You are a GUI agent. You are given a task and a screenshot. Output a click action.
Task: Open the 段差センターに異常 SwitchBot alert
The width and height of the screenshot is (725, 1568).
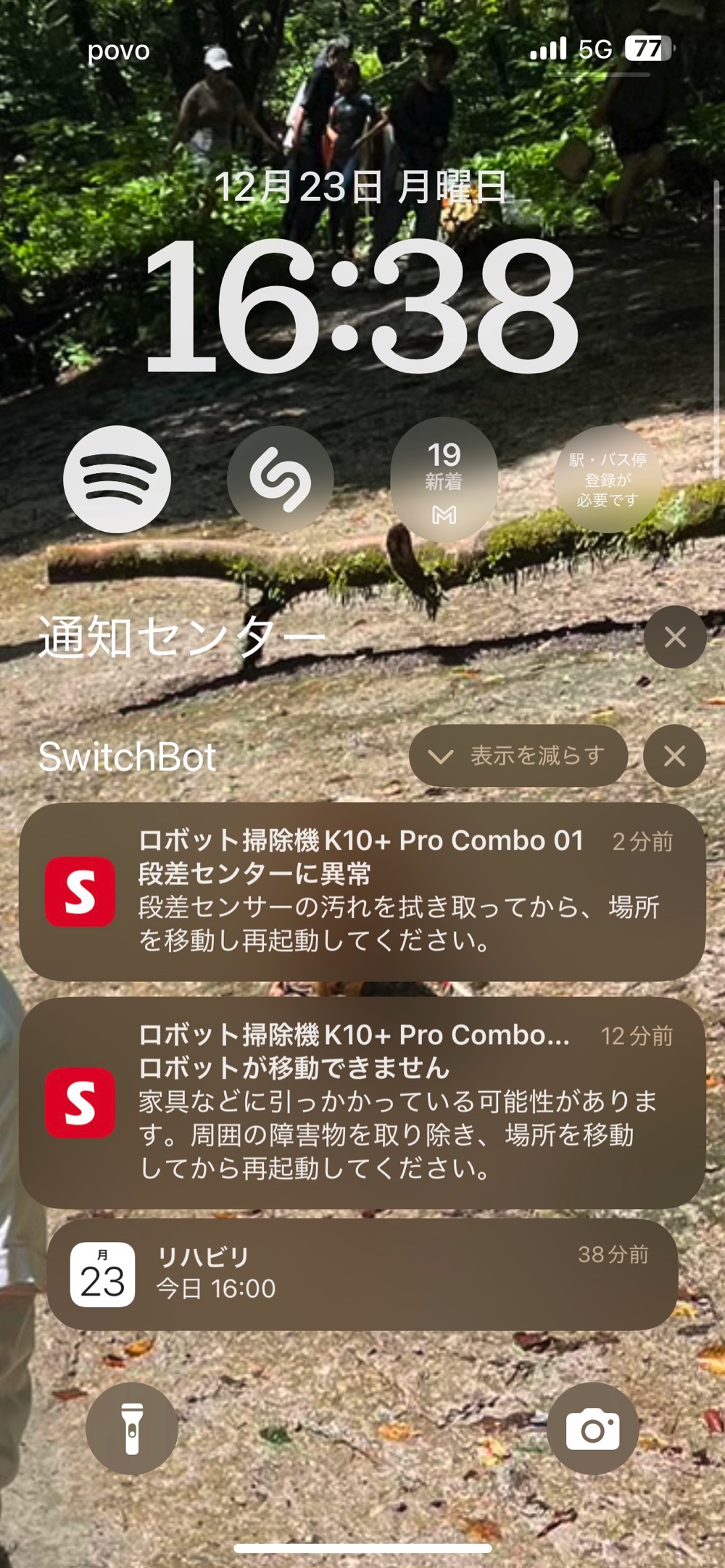362,891
